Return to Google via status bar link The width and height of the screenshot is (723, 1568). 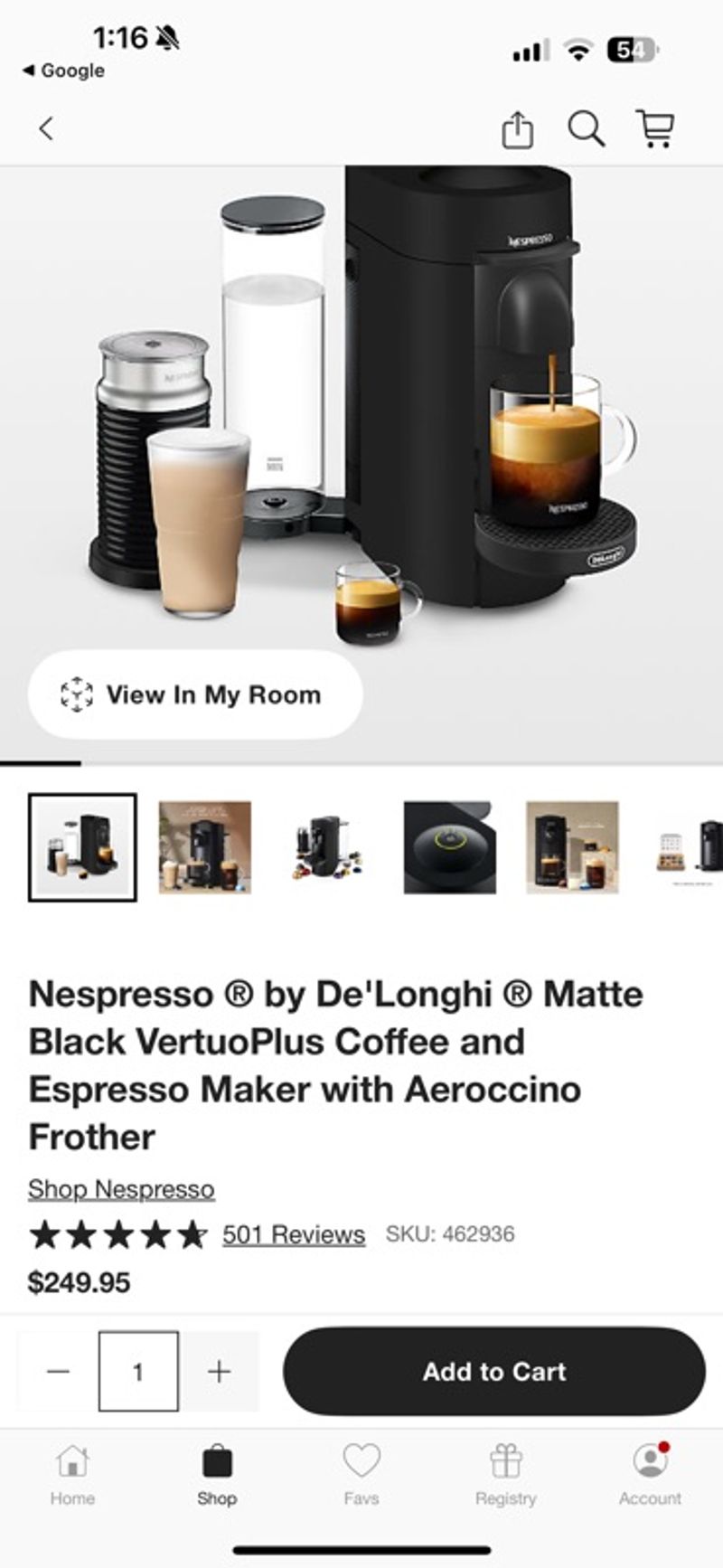point(62,71)
